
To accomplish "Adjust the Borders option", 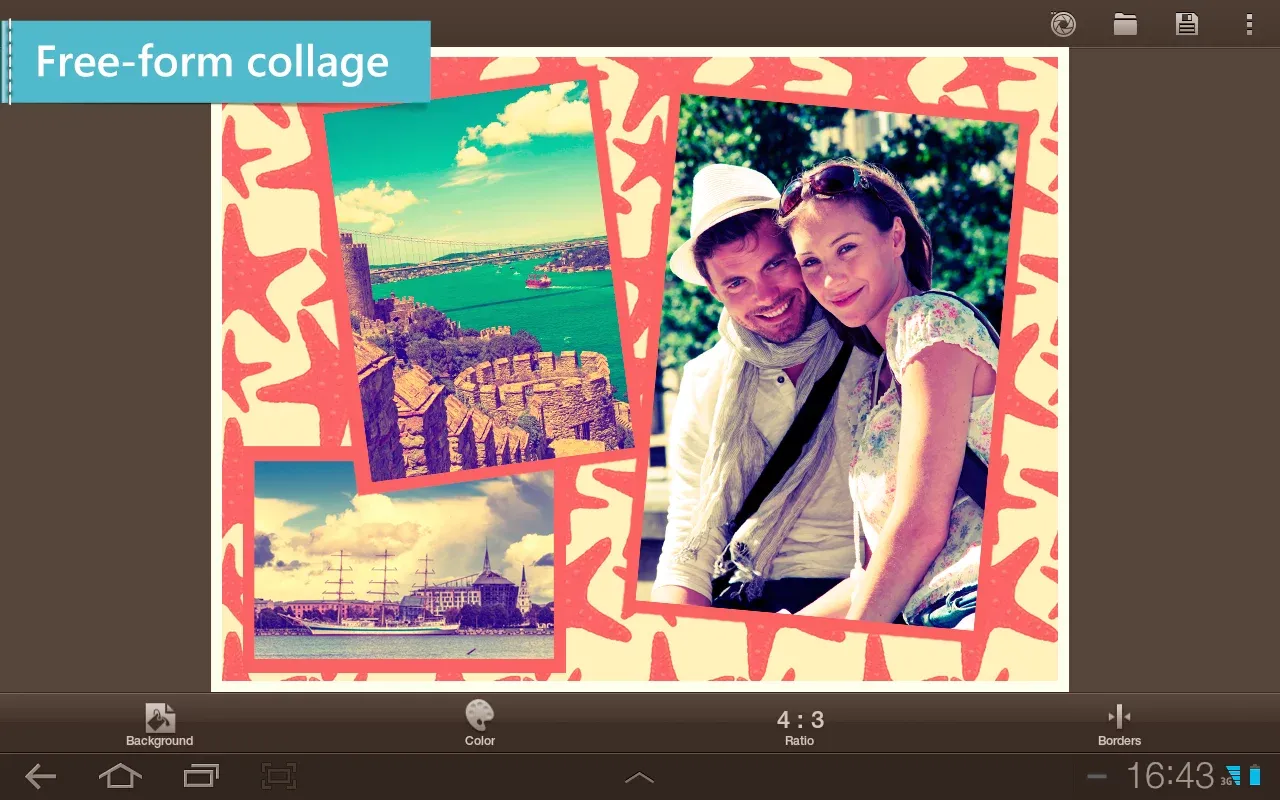I will coord(1119,725).
